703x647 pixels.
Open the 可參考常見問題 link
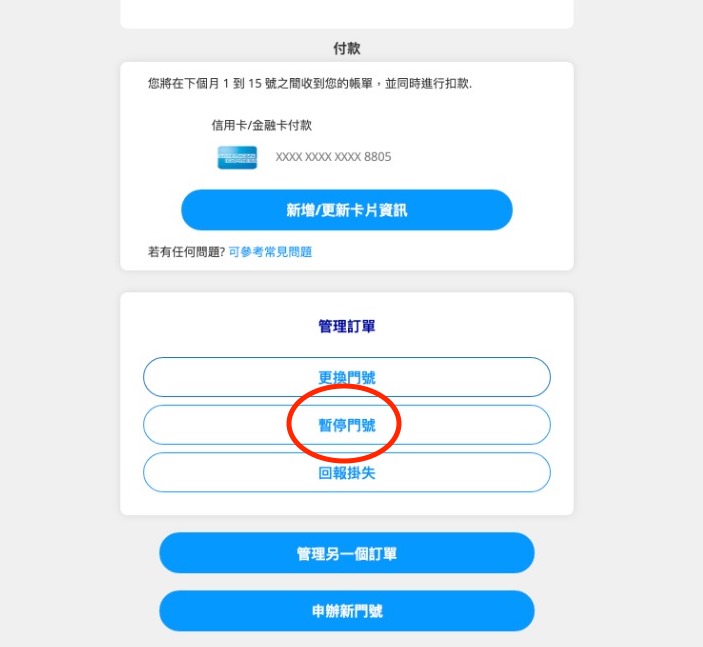[x=270, y=252]
